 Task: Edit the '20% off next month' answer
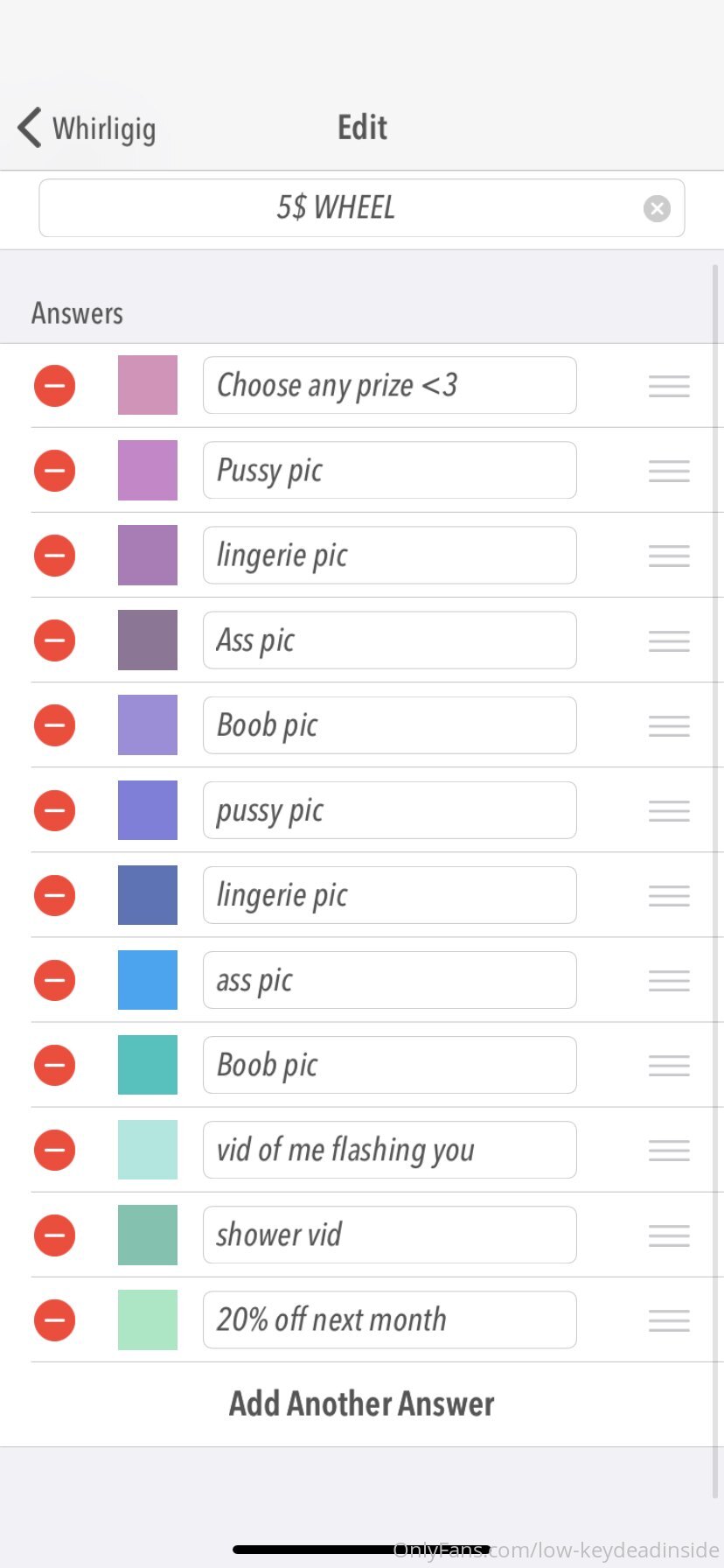click(x=389, y=1319)
